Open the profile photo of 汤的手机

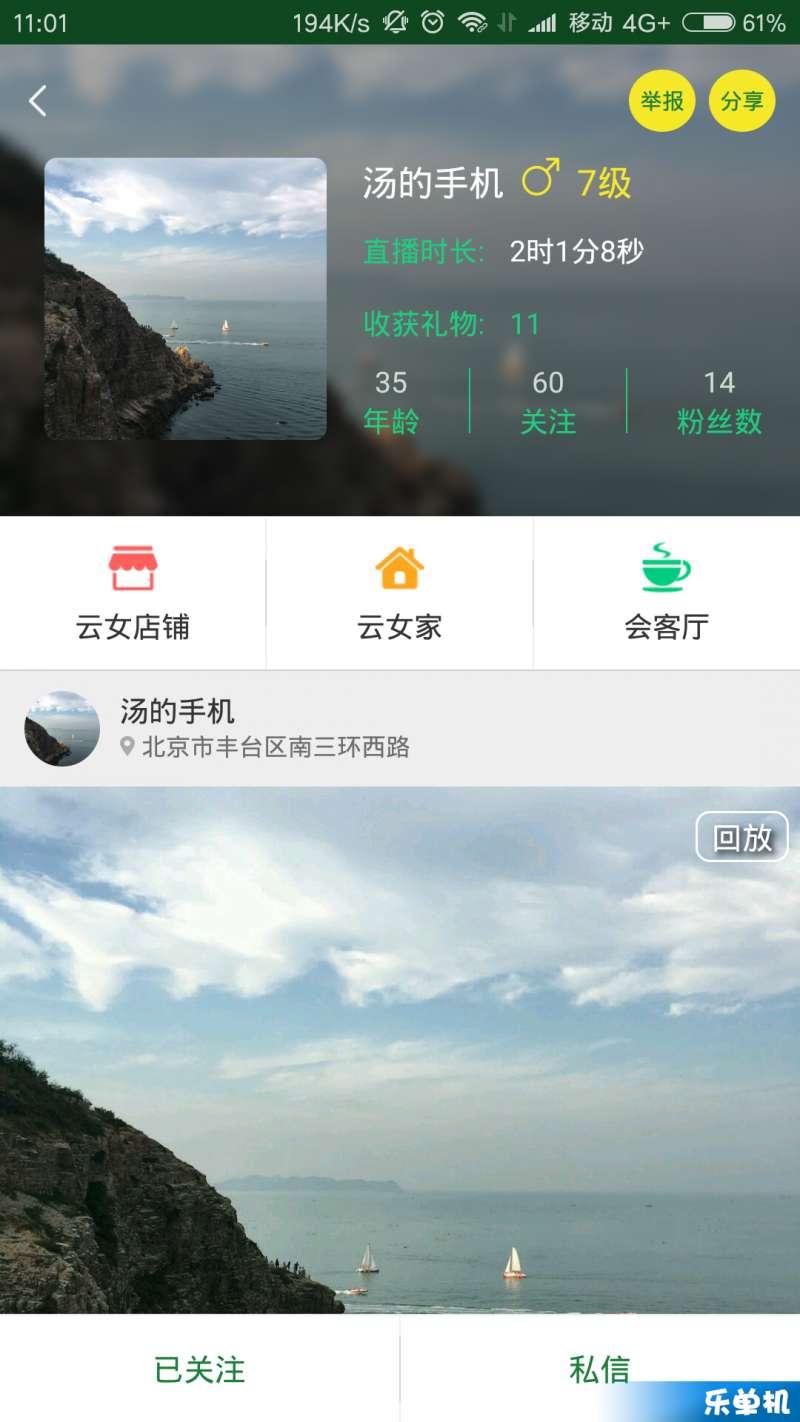click(x=185, y=298)
